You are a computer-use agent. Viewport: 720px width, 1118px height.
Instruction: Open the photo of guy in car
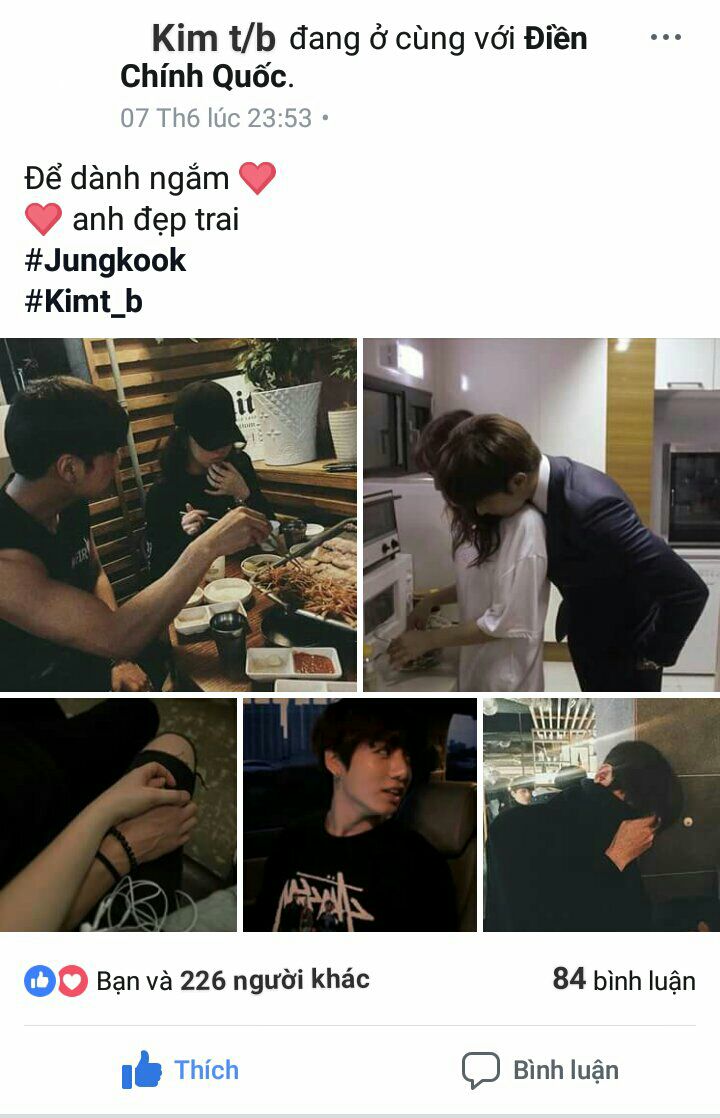click(360, 815)
